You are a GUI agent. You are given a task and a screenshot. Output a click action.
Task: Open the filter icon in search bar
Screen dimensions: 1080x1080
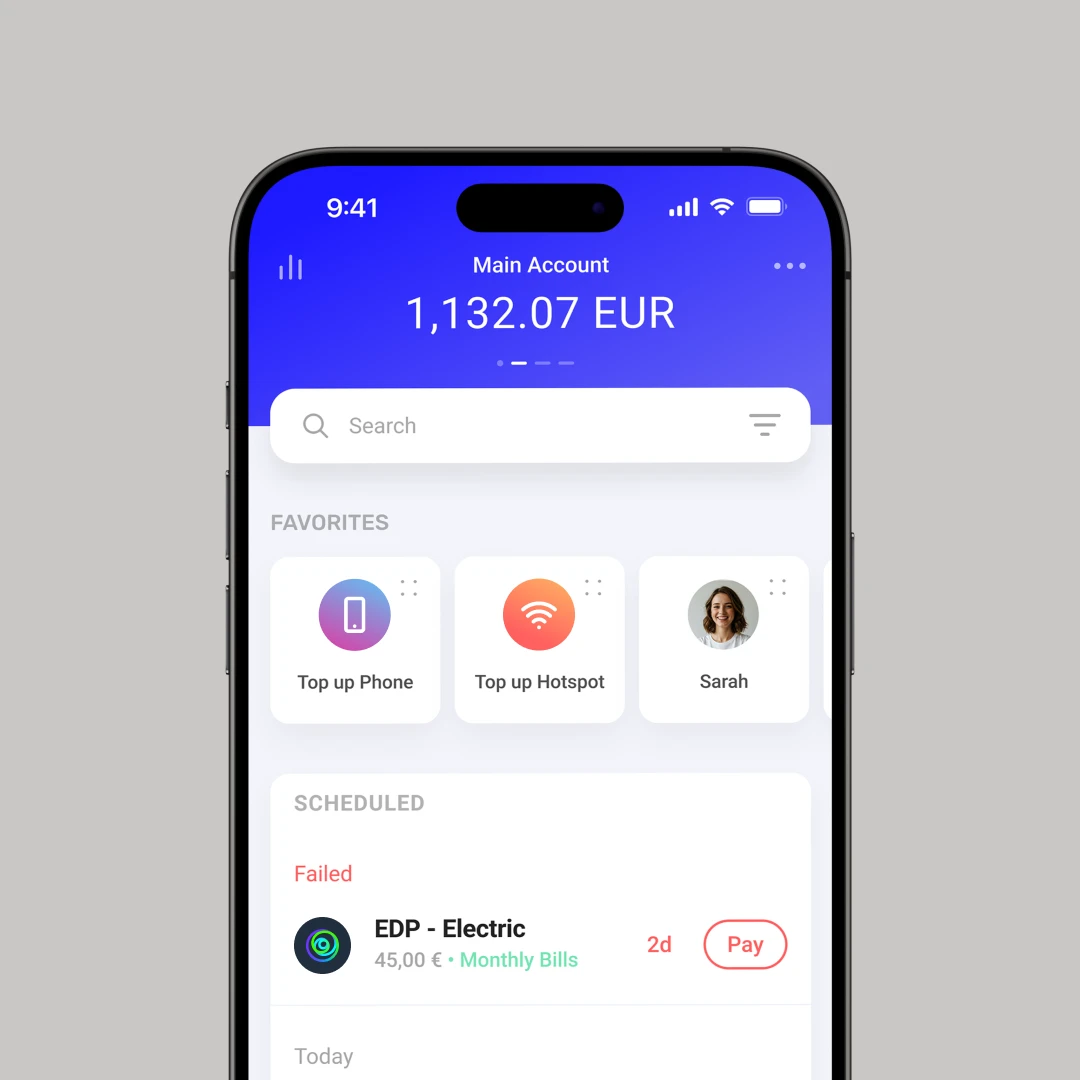(765, 425)
